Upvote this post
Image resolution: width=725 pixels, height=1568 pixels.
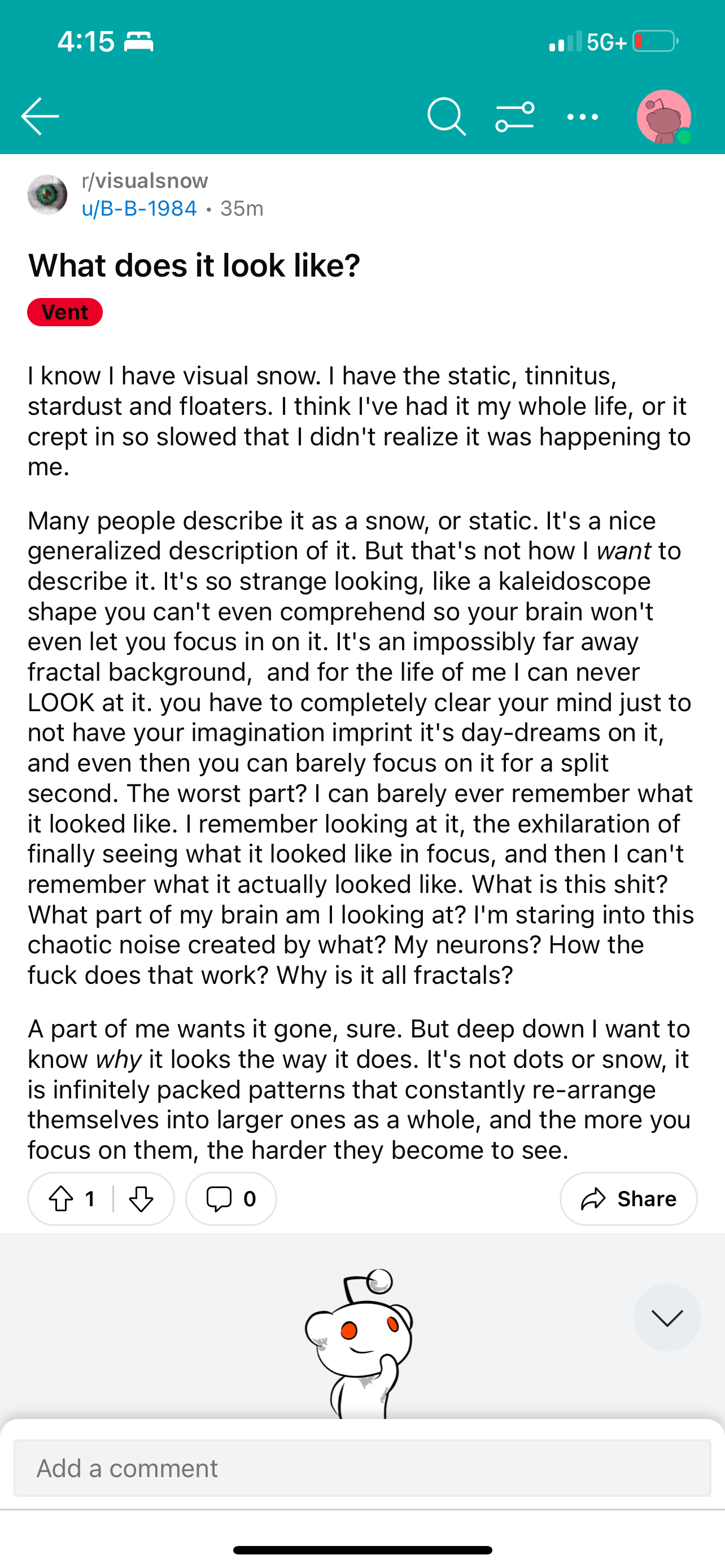click(x=61, y=1199)
